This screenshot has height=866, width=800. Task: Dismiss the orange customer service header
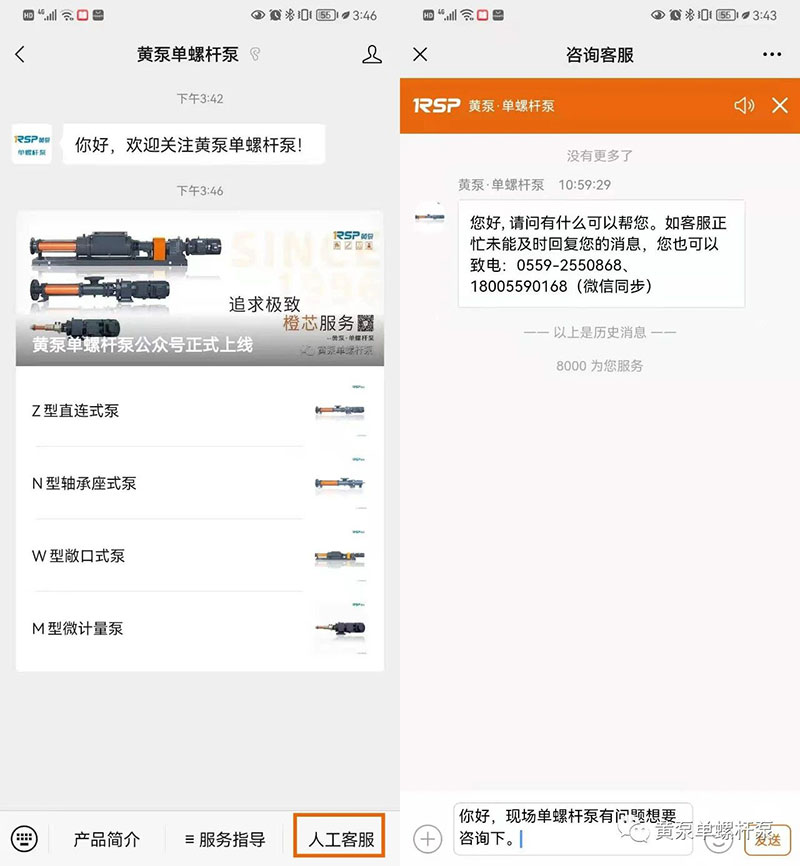click(x=780, y=105)
